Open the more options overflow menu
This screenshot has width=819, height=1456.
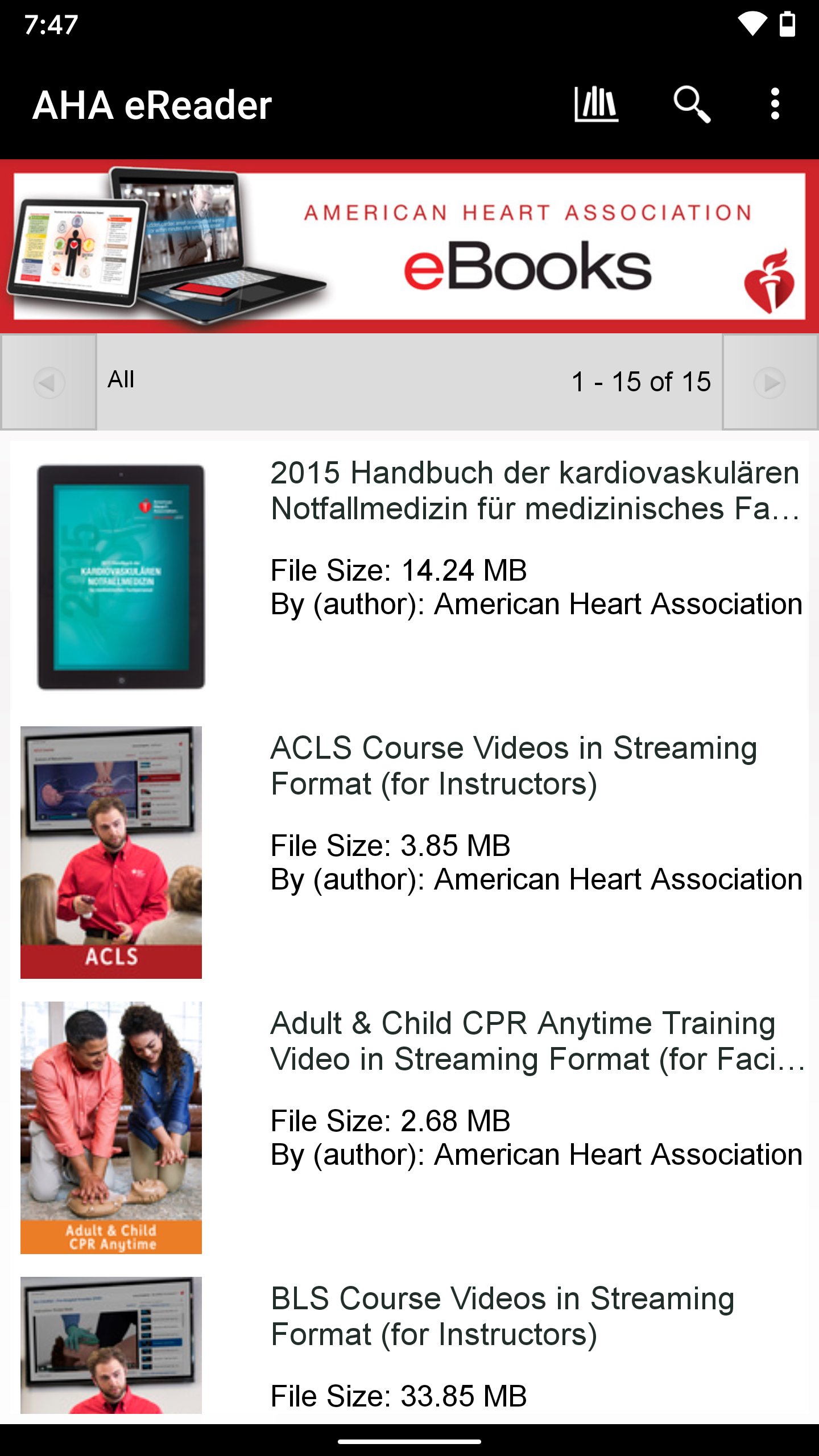click(775, 105)
